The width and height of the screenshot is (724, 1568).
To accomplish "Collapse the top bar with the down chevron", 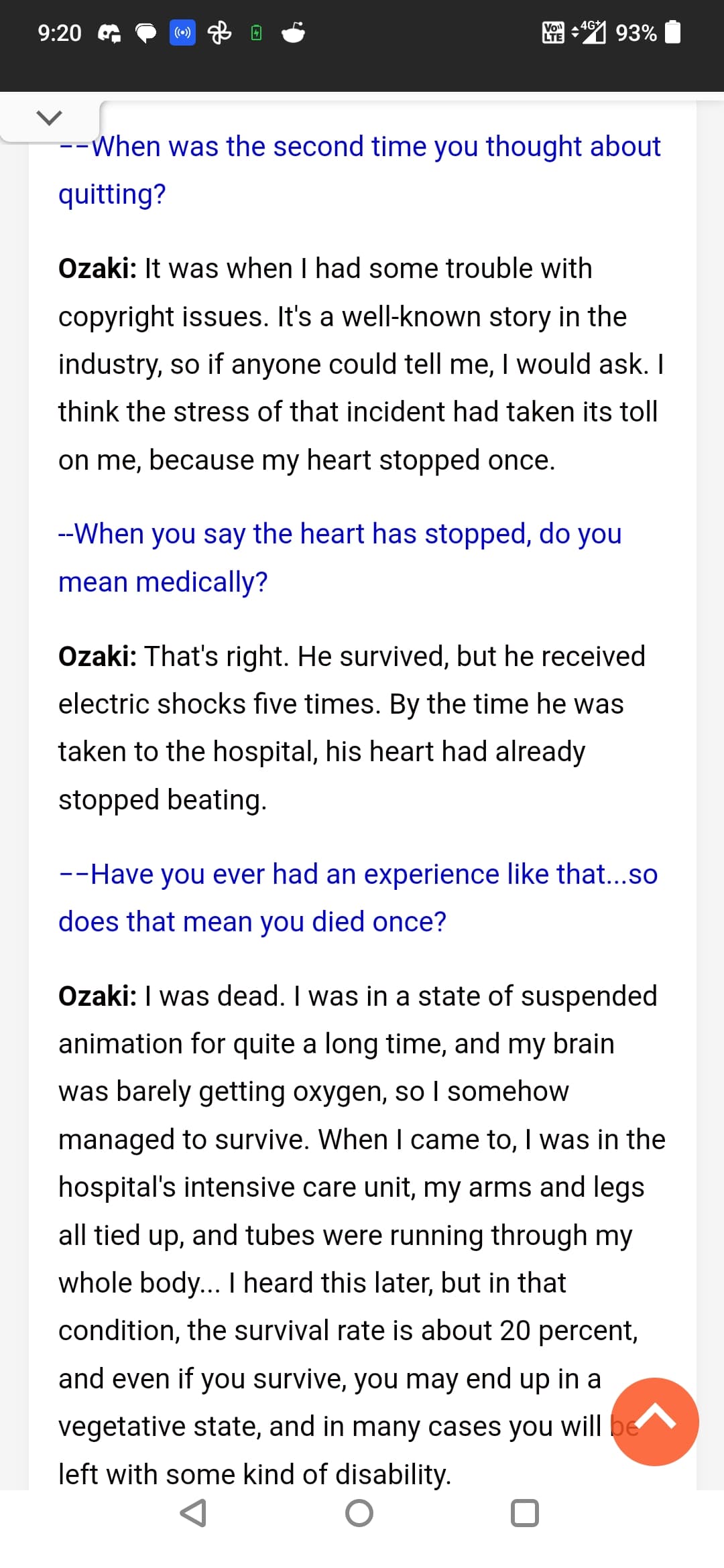I will pos(49,118).
